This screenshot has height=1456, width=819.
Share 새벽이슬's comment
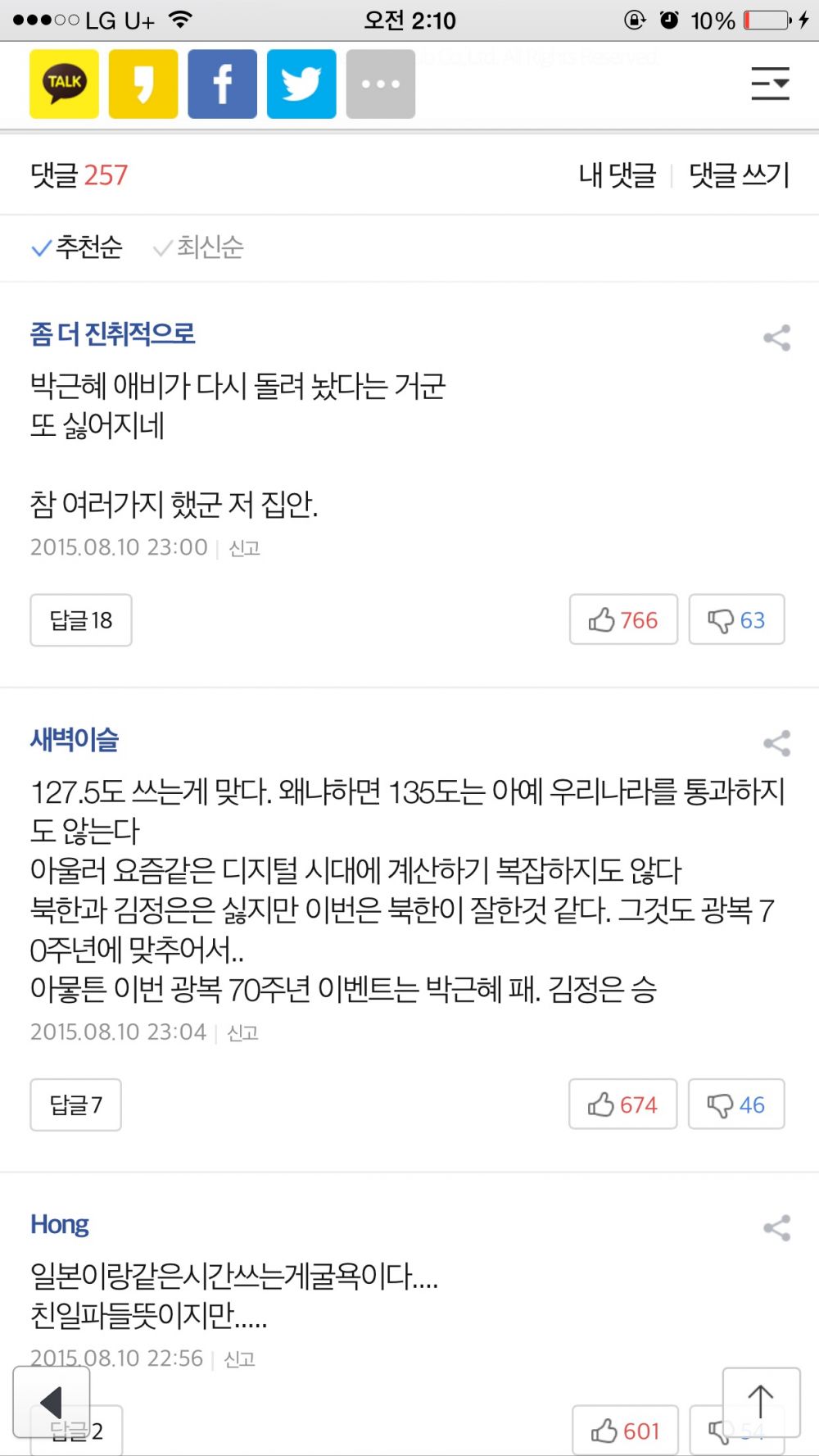[776, 743]
